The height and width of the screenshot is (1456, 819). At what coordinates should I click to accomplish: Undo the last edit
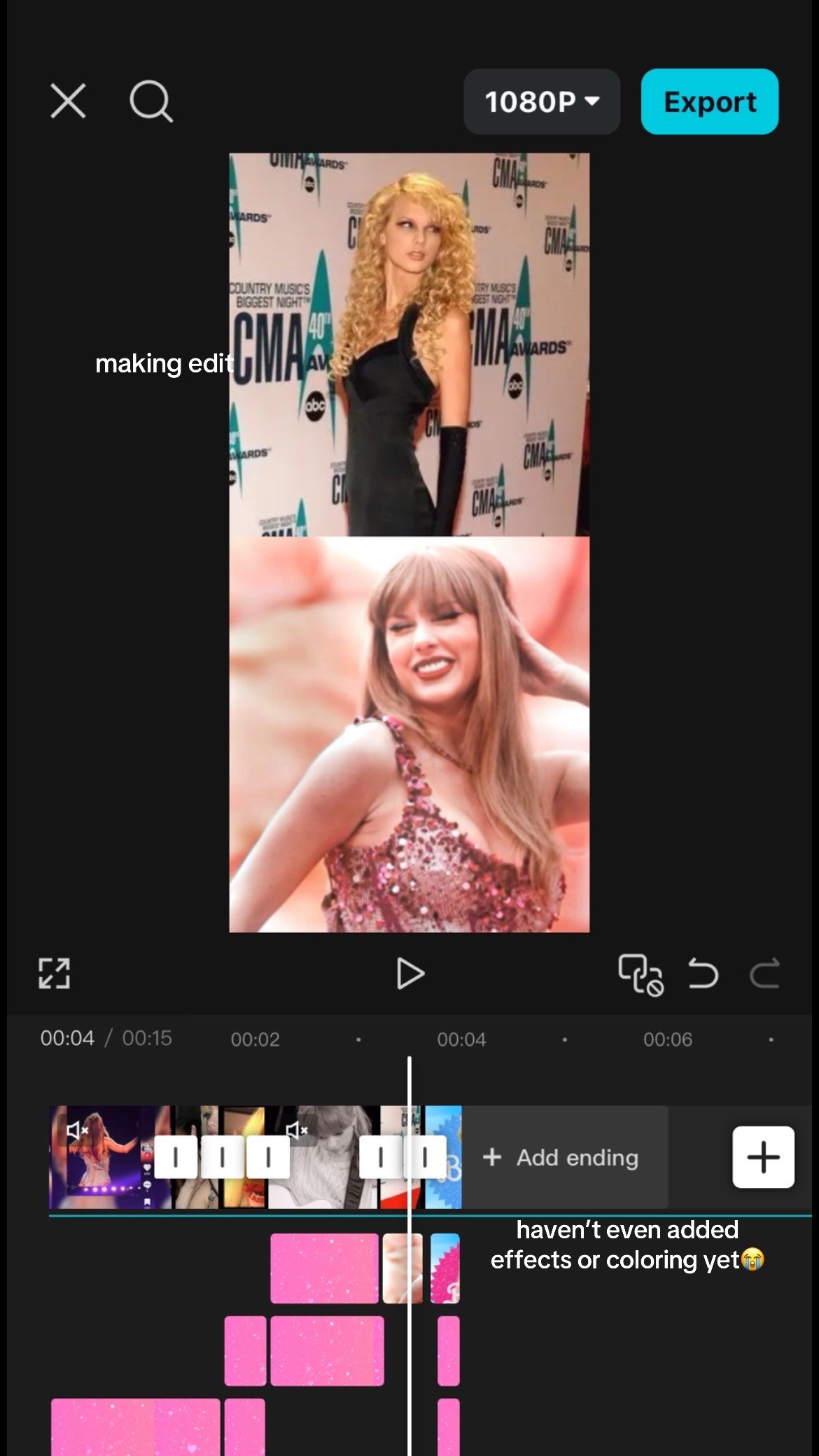pyautogui.click(x=703, y=974)
